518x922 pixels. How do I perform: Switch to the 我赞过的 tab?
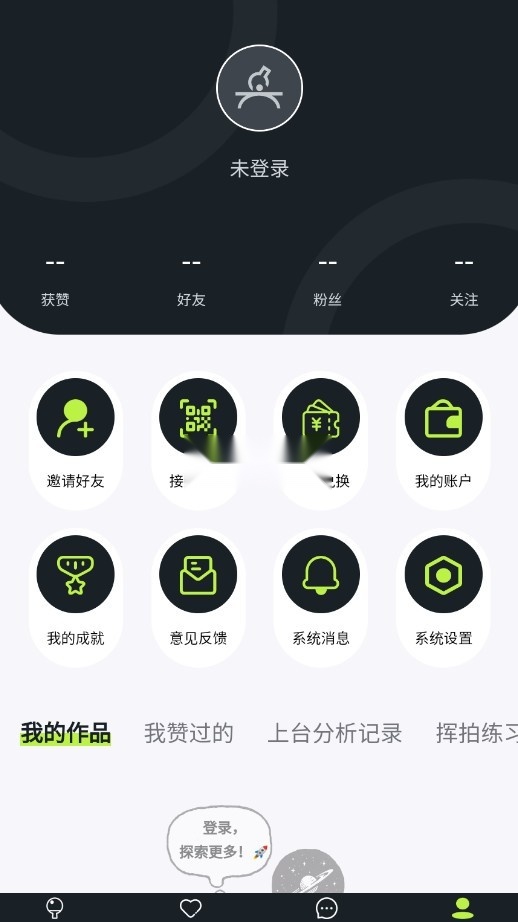pos(189,733)
